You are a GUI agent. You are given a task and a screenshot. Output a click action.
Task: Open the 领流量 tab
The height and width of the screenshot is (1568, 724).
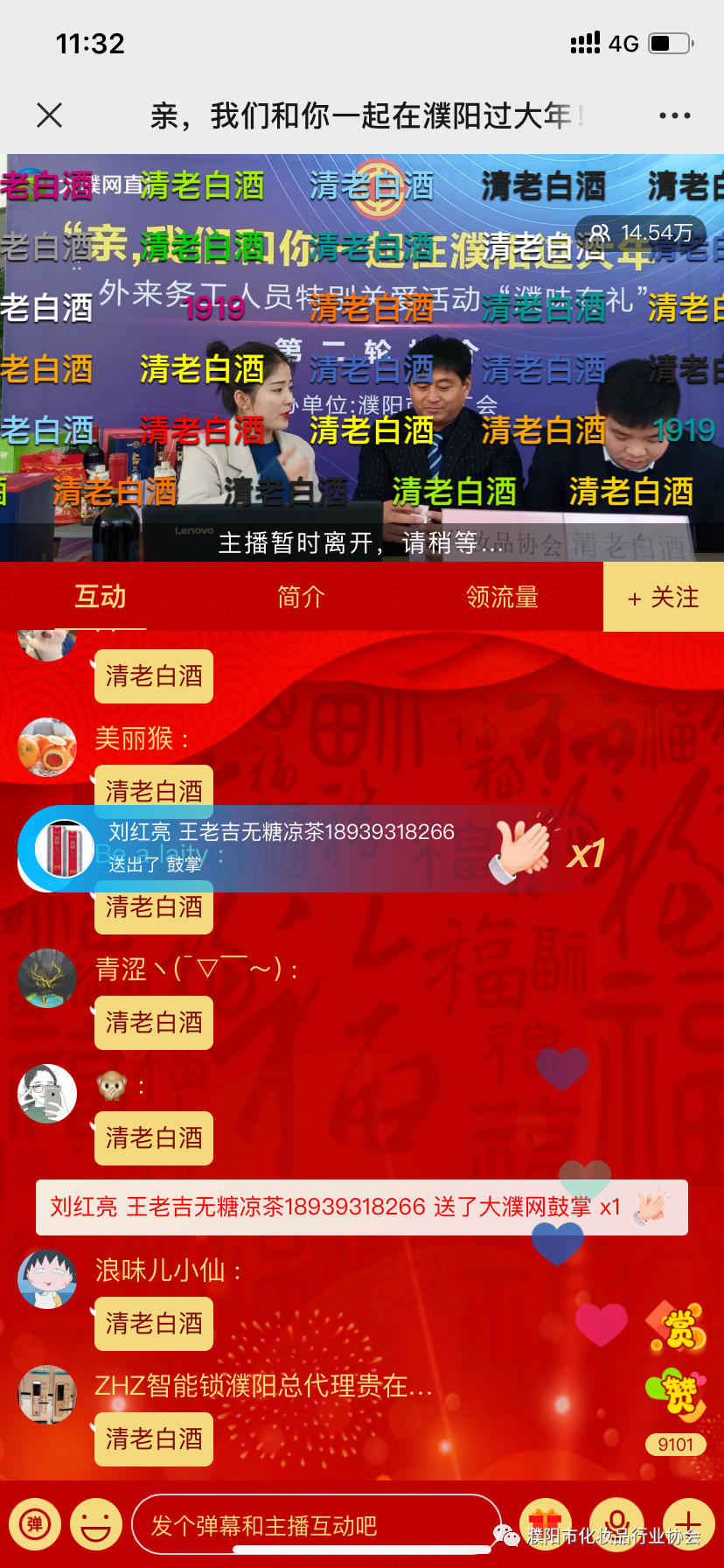[502, 597]
